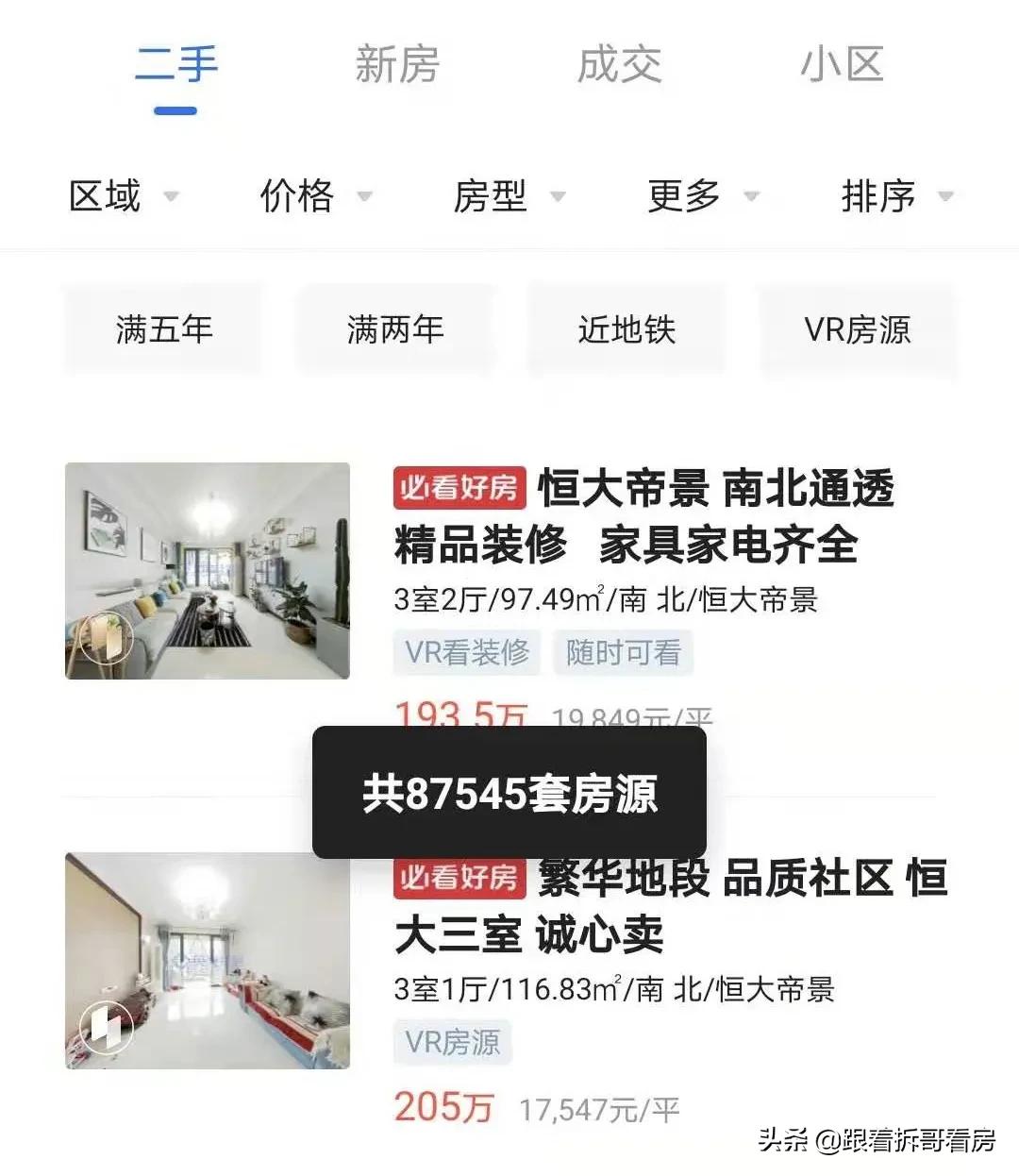The width and height of the screenshot is (1019, 1176).
Task: Expand the 区域 filter dropdown
Action: [x=123, y=196]
